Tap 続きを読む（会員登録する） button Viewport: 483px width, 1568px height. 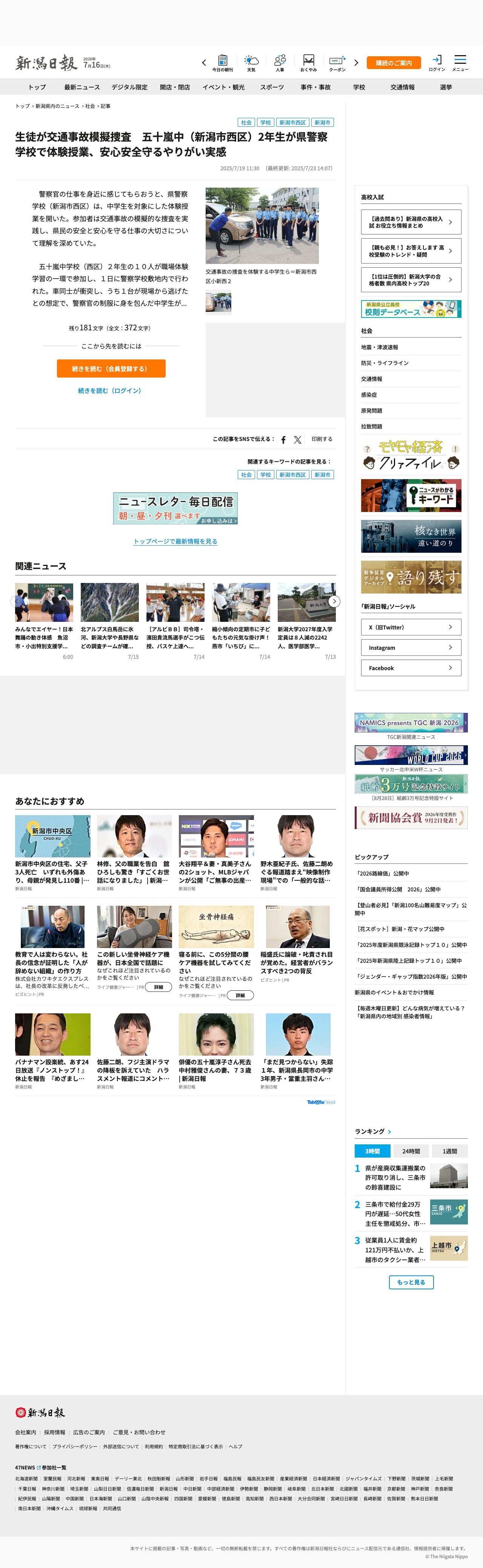[111, 368]
